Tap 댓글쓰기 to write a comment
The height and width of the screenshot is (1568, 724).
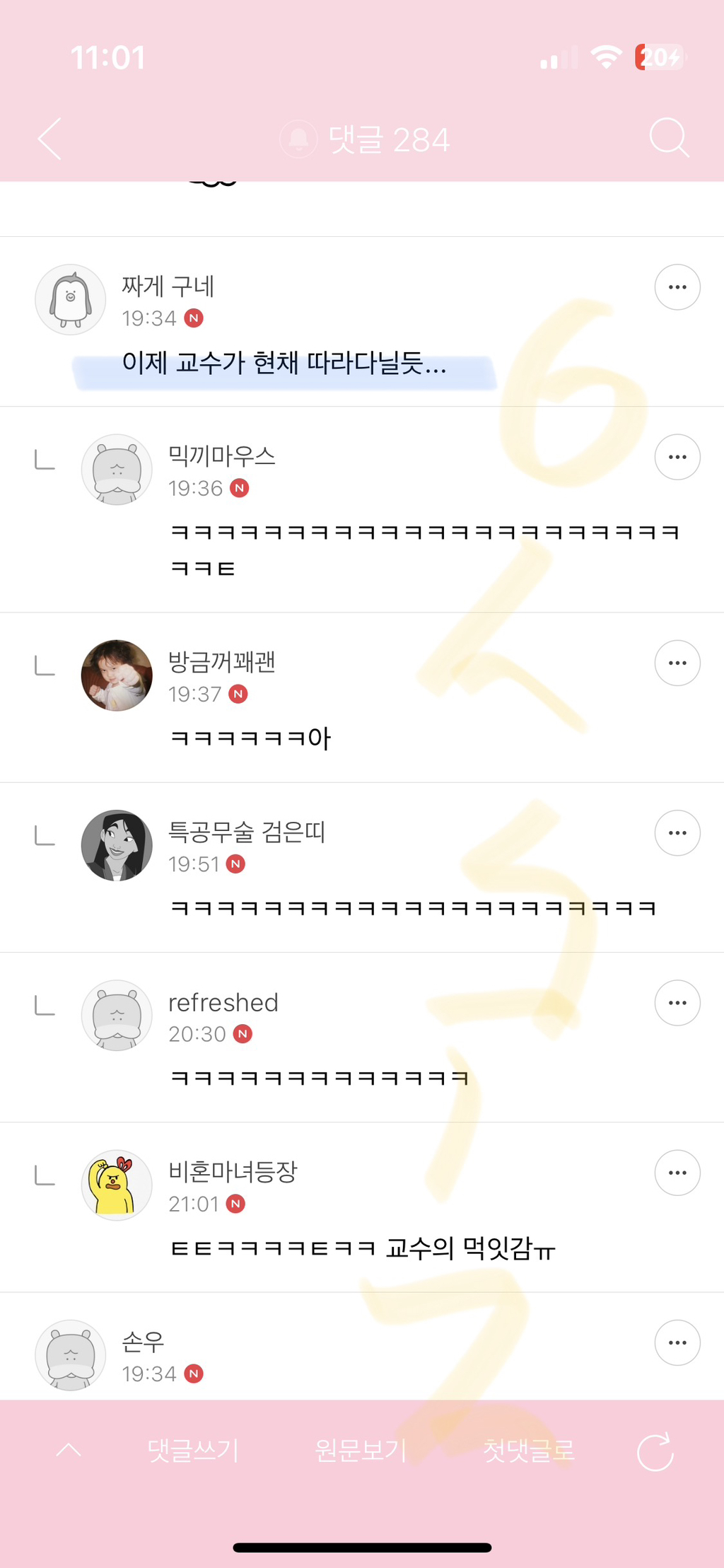pyautogui.click(x=193, y=1451)
